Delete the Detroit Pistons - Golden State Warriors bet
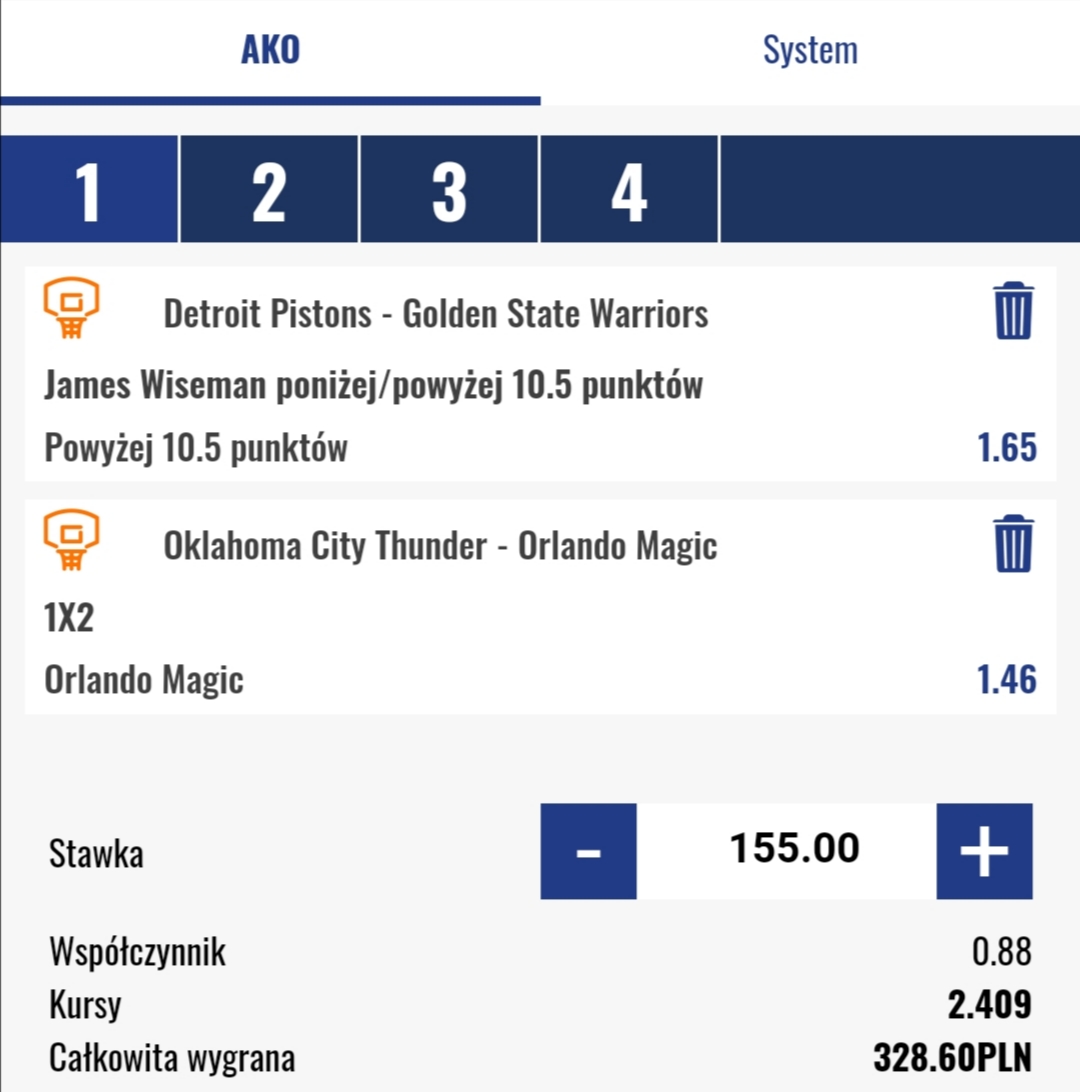Image resolution: width=1080 pixels, height=1092 pixels. (1013, 312)
